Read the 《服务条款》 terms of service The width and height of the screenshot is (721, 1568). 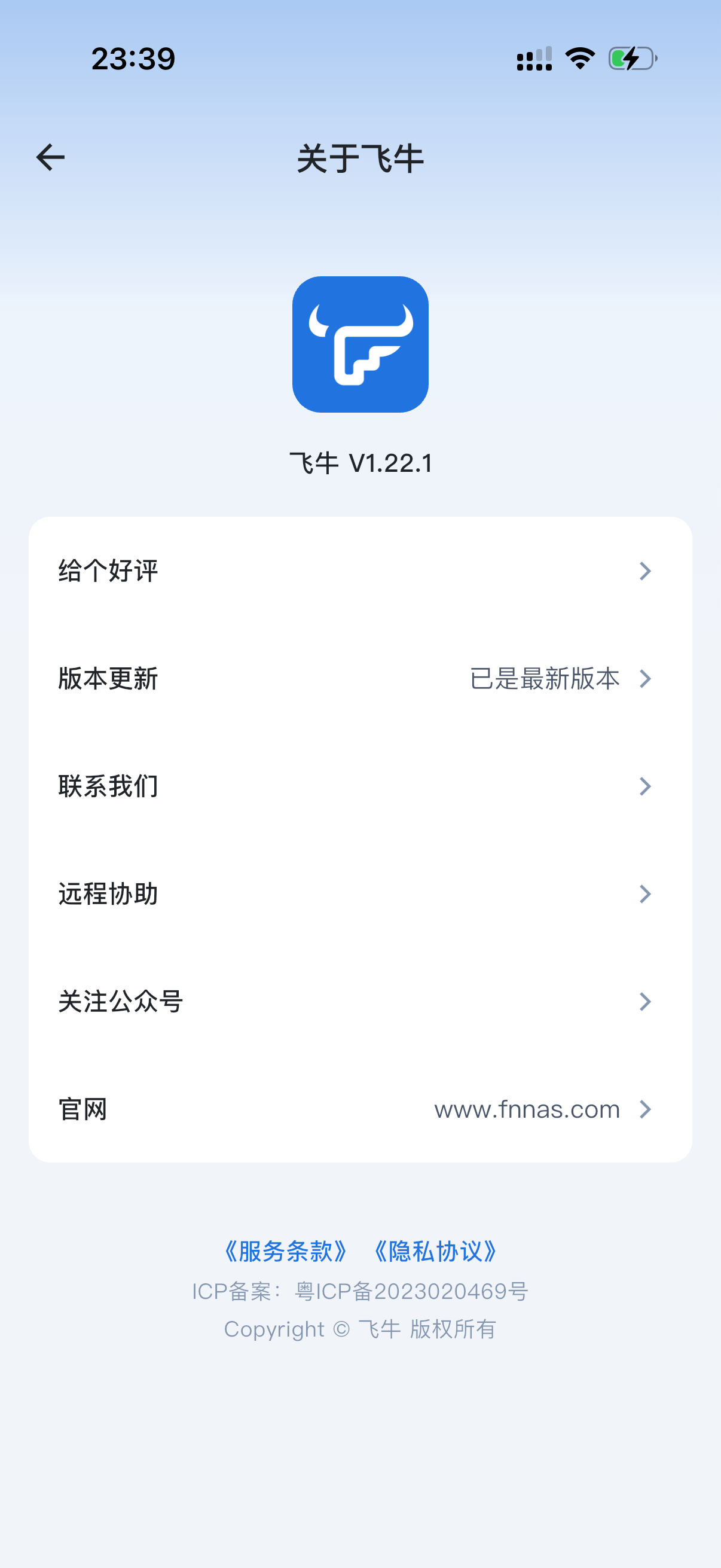point(285,1252)
